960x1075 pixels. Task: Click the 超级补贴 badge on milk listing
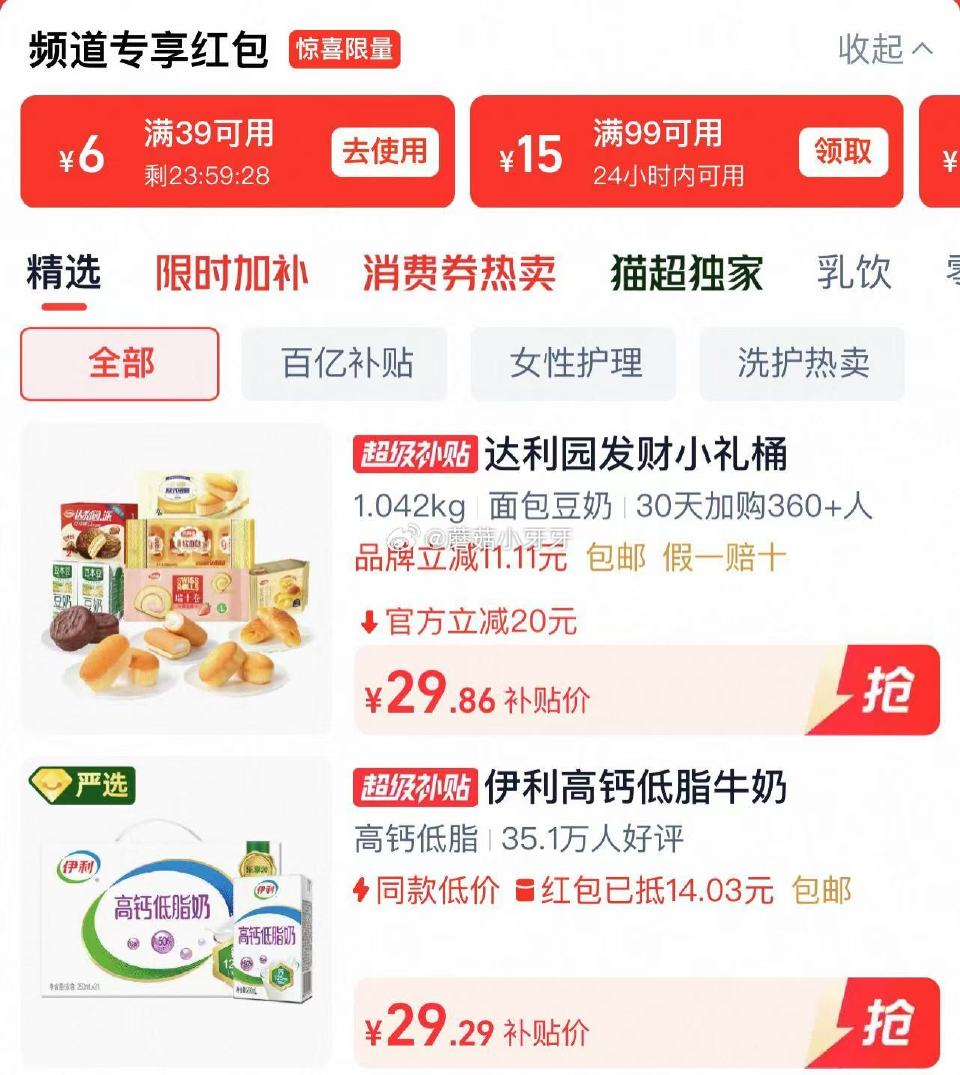416,789
